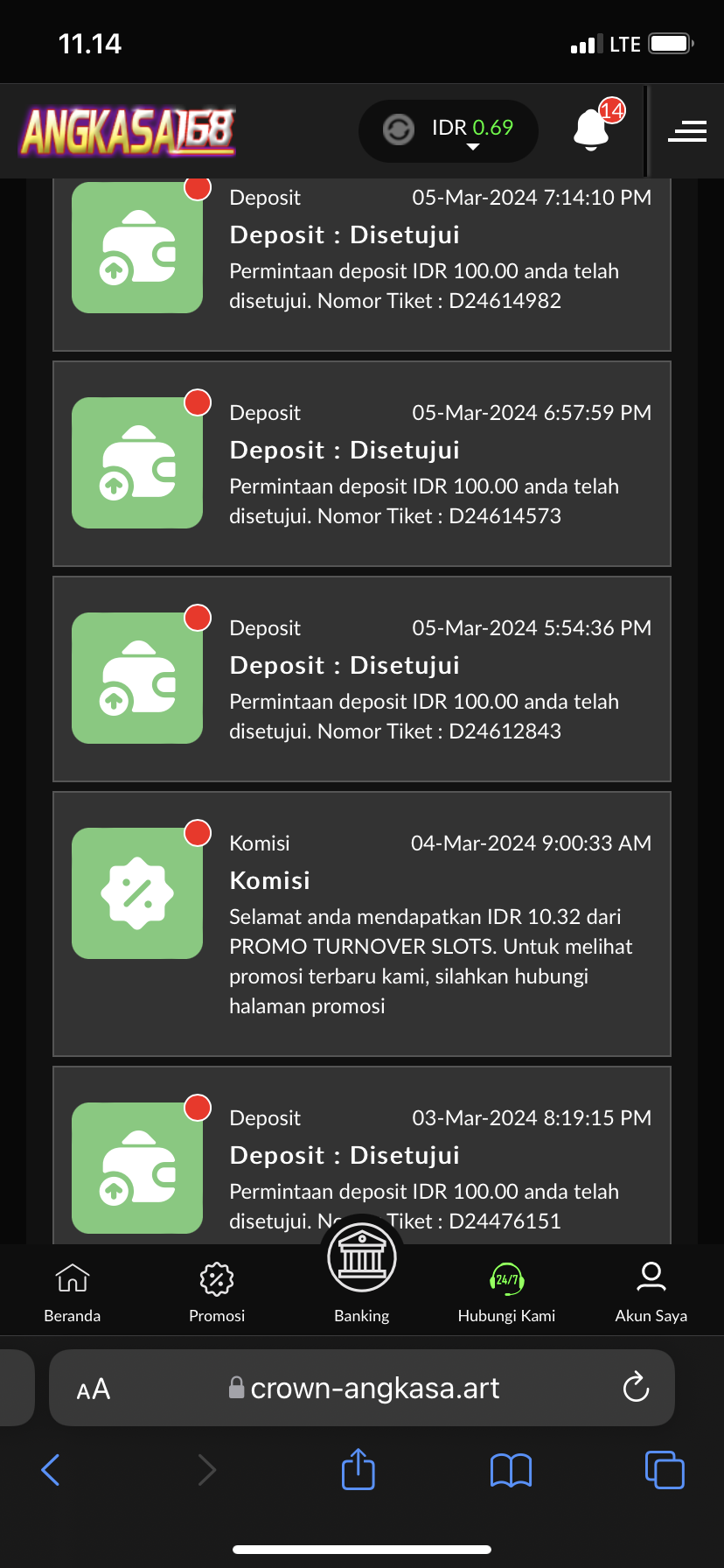Go to Akun Saya

click(651, 1292)
